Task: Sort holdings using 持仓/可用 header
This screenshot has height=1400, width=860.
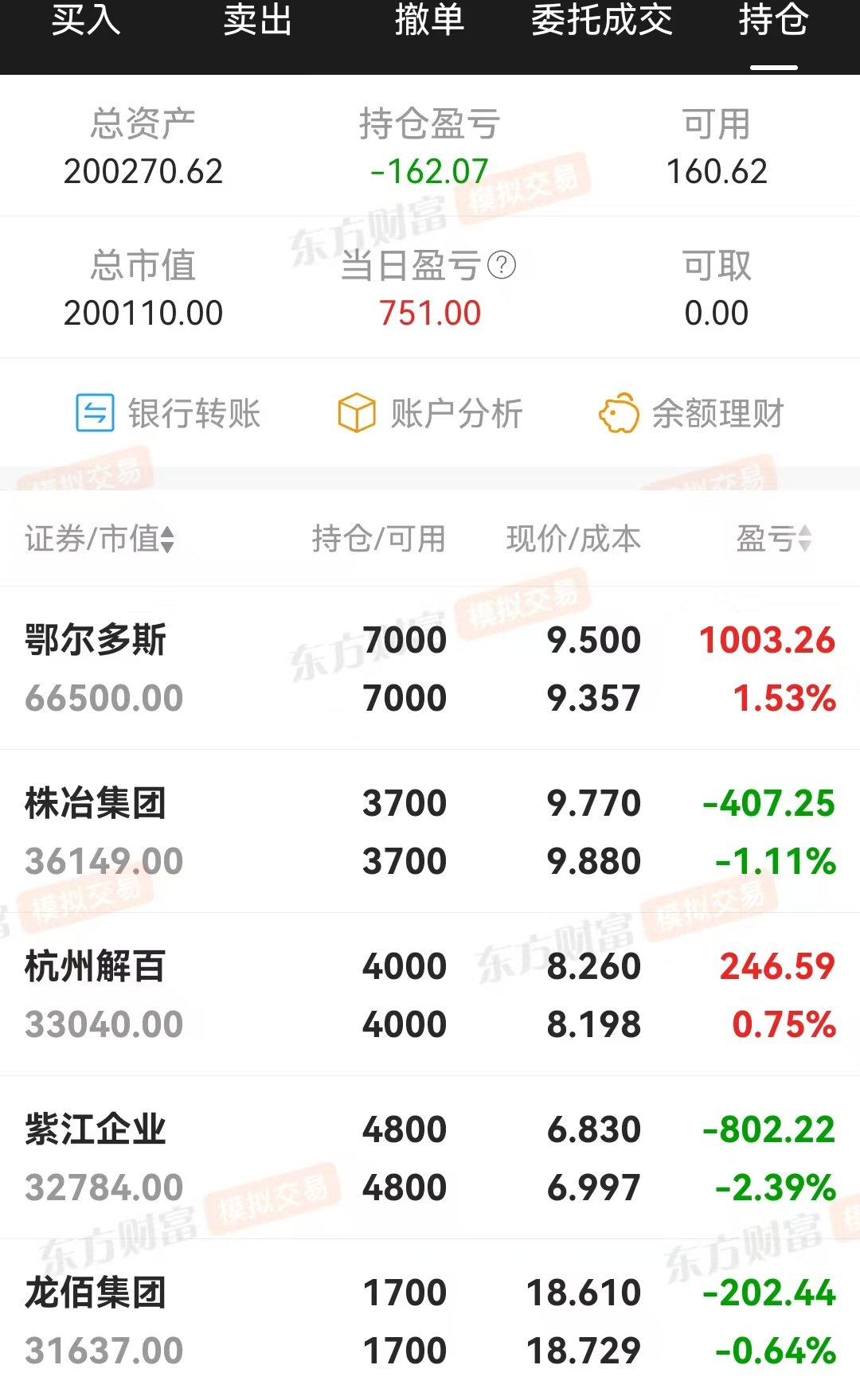Action: (379, 538)
